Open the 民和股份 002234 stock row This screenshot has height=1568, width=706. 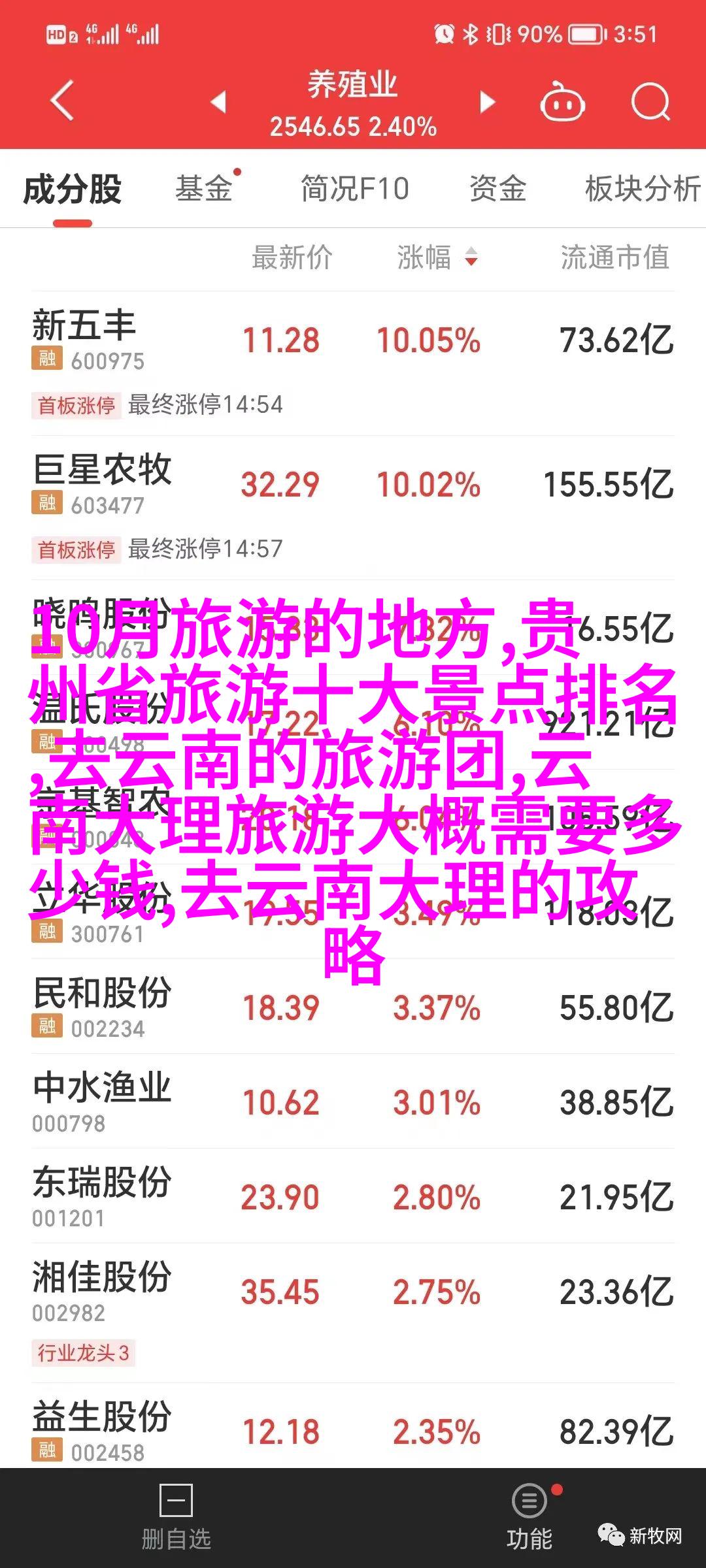tap(353, 1007)
